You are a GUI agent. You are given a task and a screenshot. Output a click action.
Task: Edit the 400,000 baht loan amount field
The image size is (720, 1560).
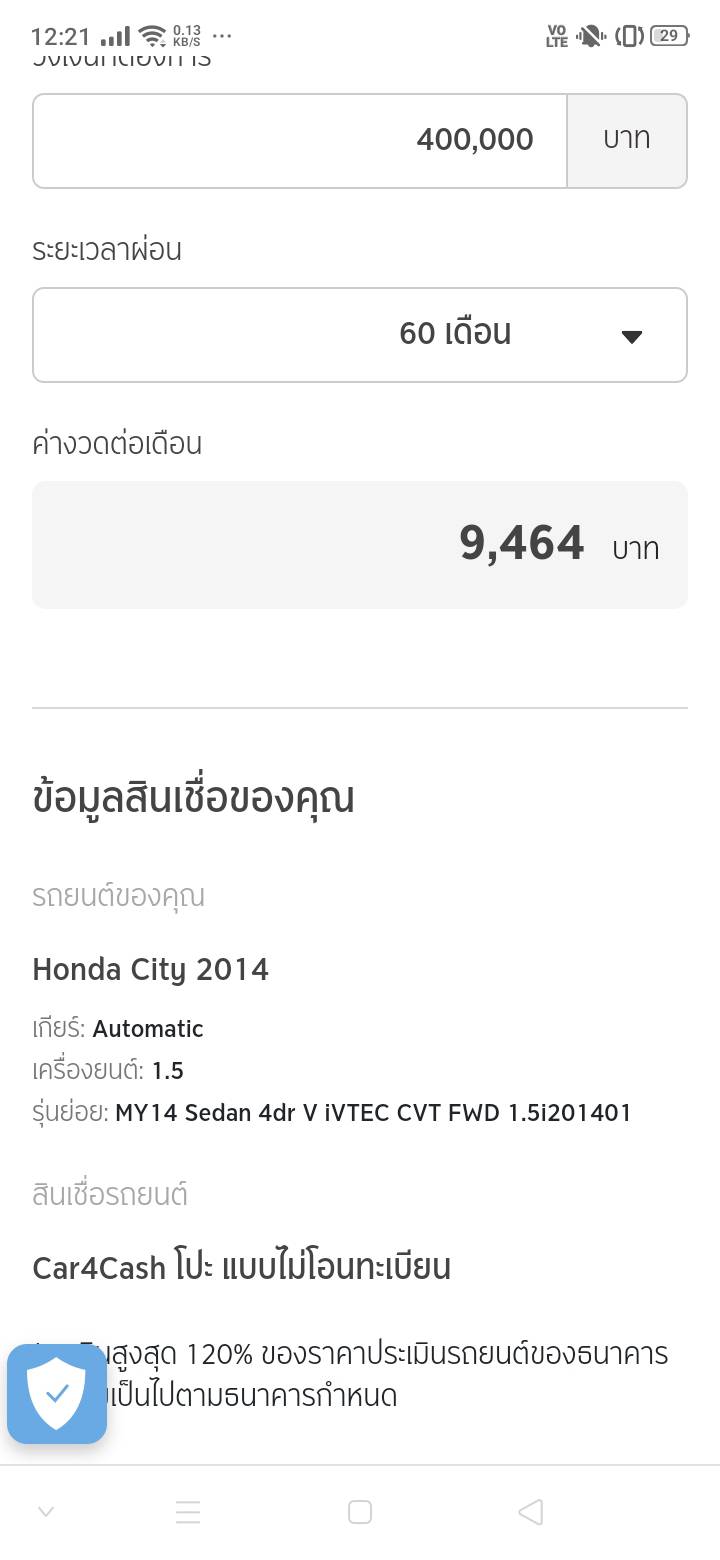[300, 141]
